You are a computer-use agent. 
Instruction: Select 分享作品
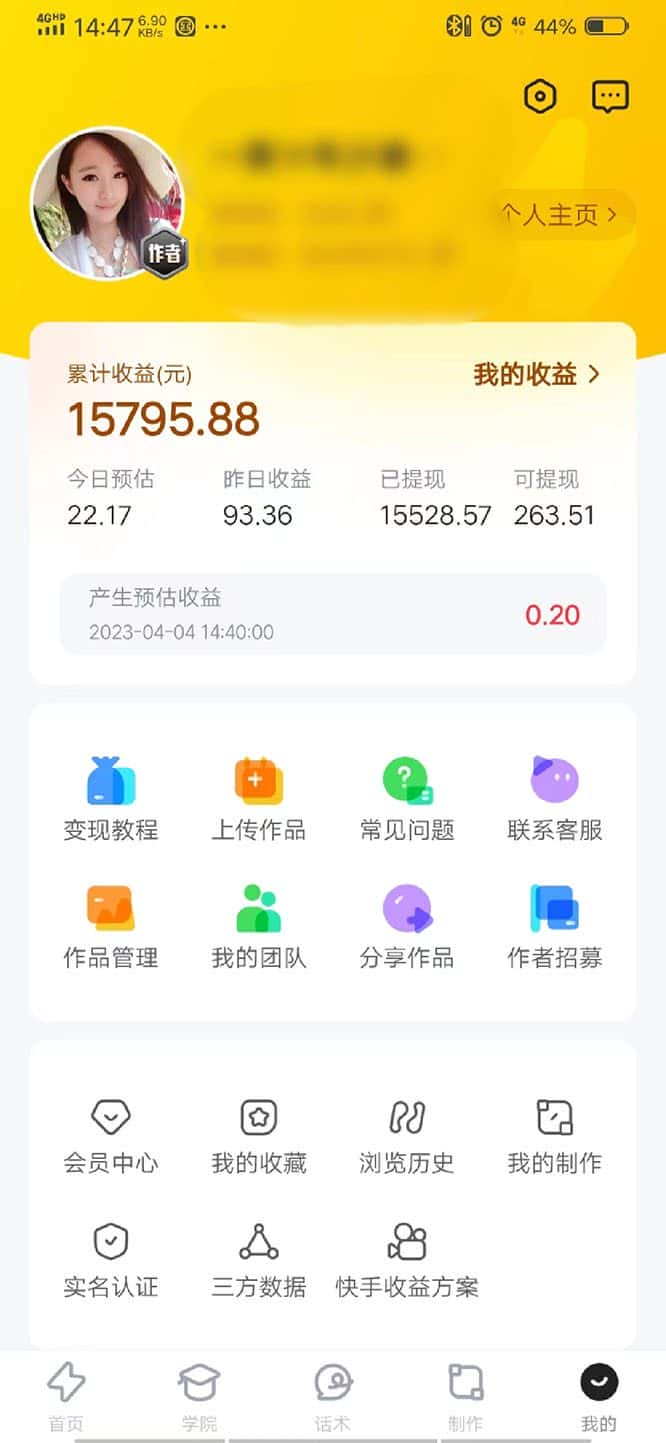[407, 927]
